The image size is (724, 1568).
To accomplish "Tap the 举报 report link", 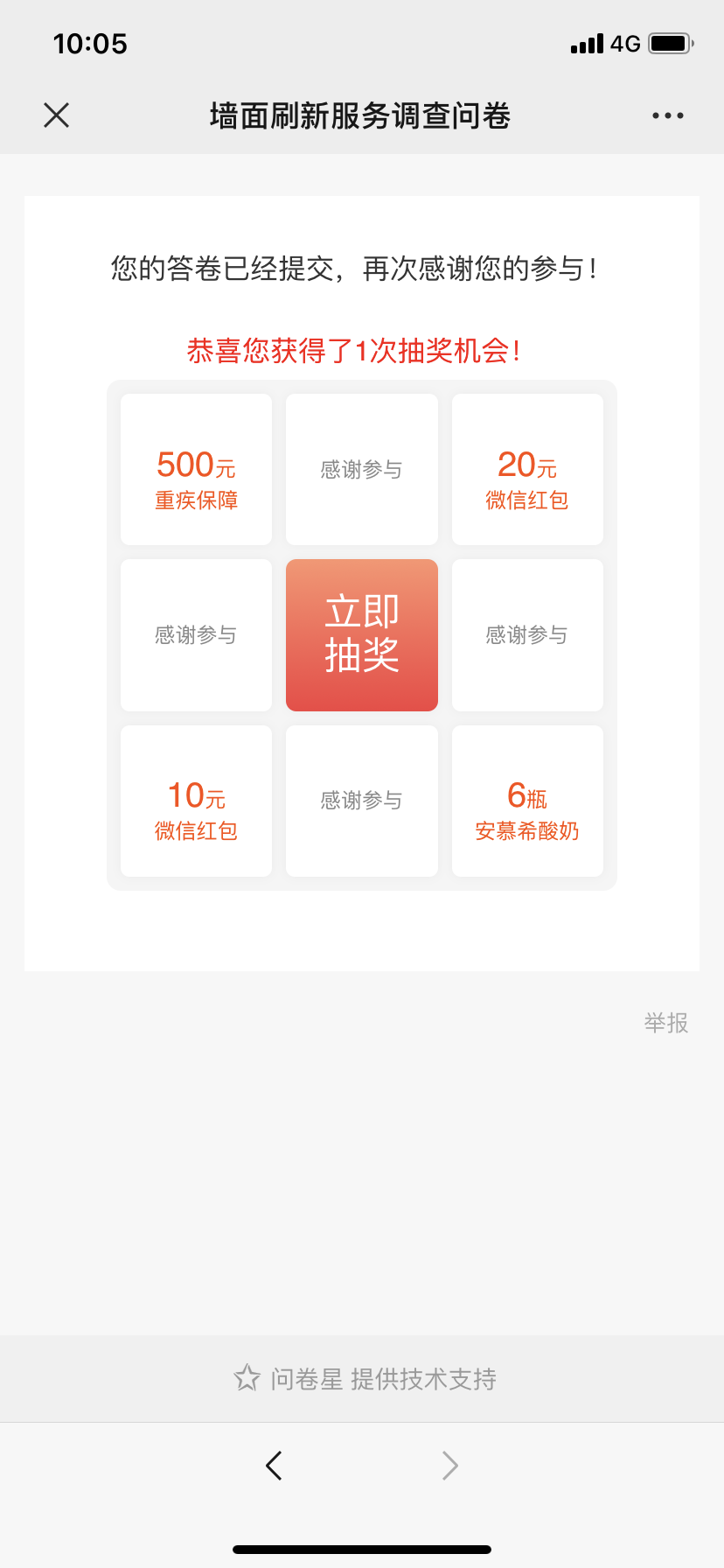I will pos(666,1022).
